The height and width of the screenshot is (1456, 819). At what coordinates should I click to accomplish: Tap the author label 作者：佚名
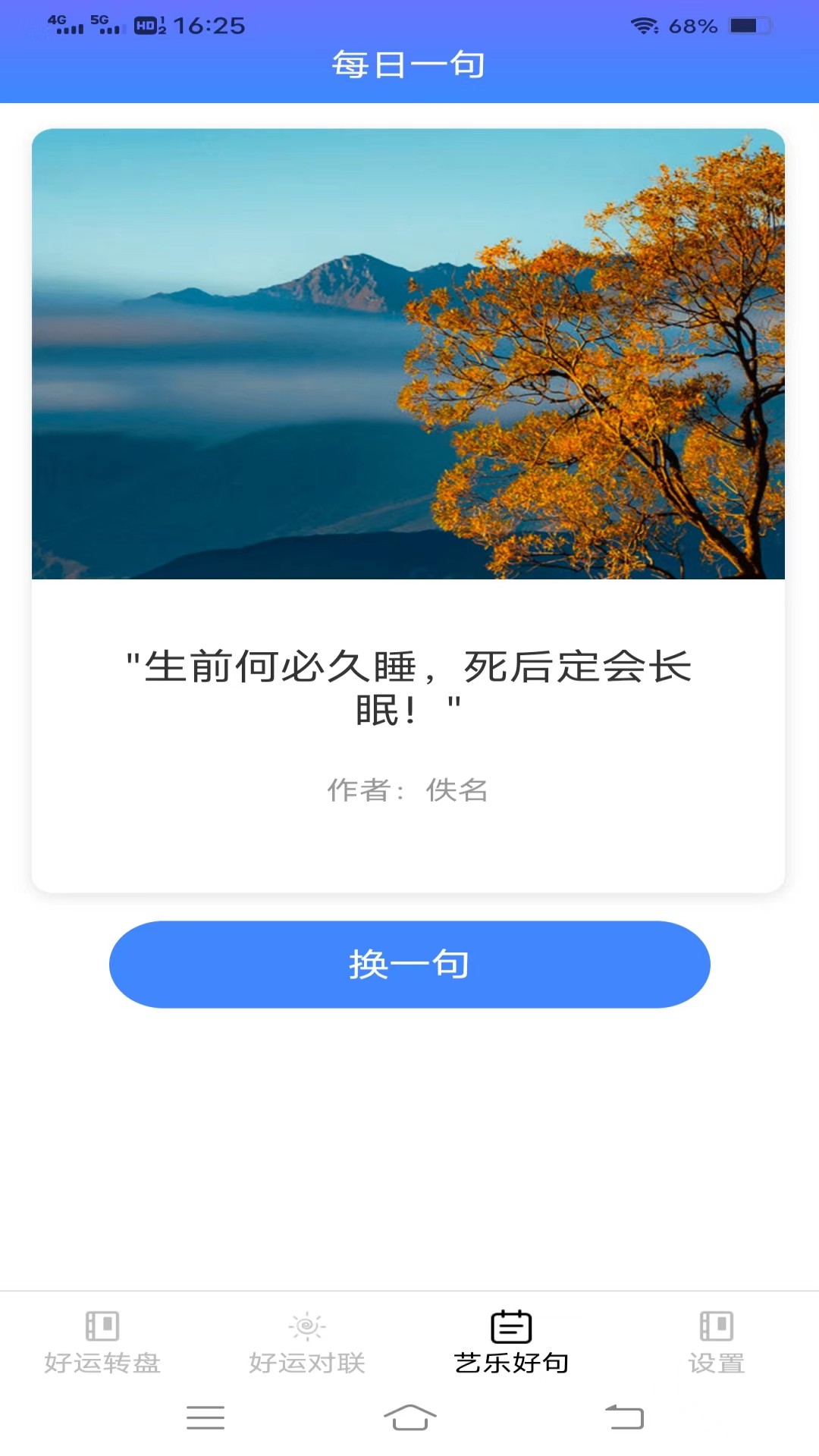[x=409, y=791]
